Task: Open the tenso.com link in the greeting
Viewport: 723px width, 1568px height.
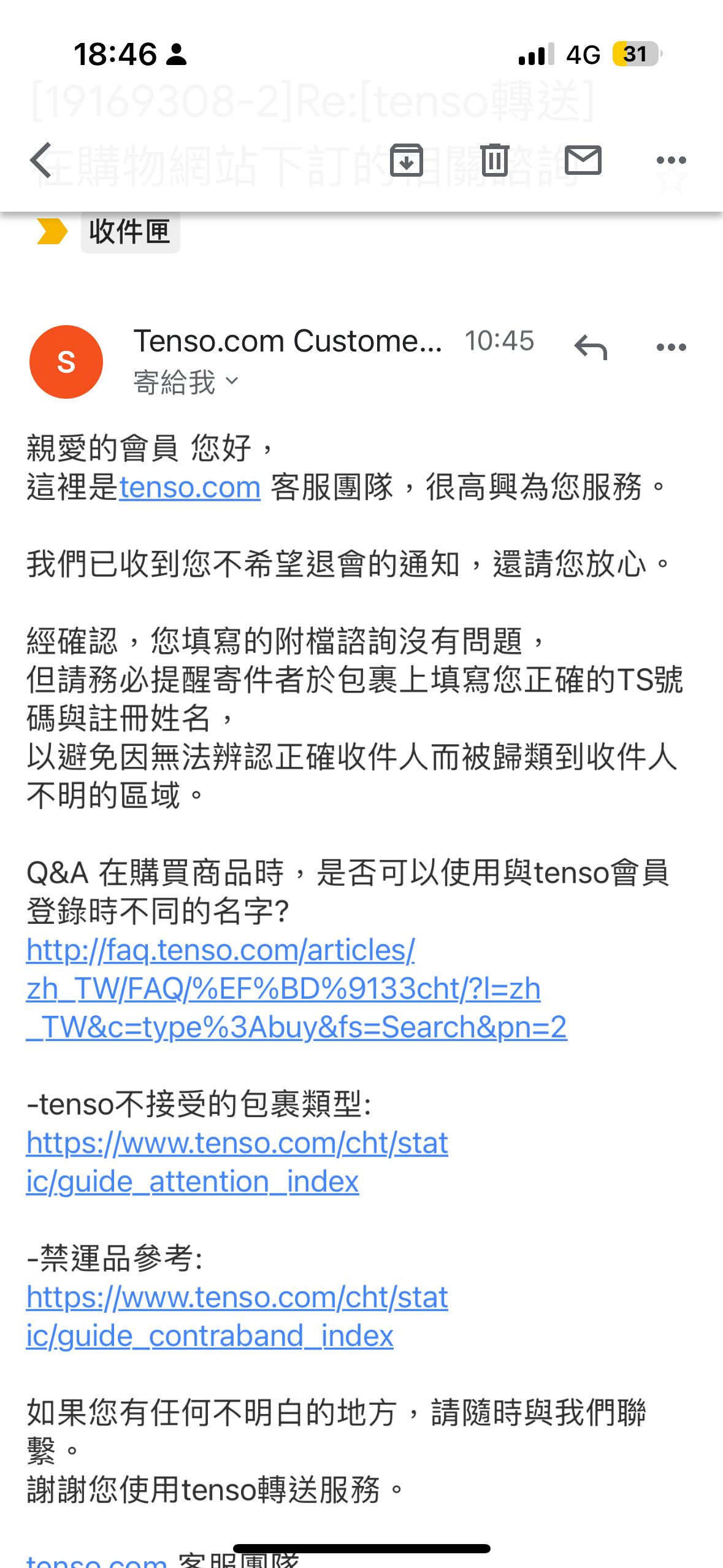Action: tap(189, 487)
